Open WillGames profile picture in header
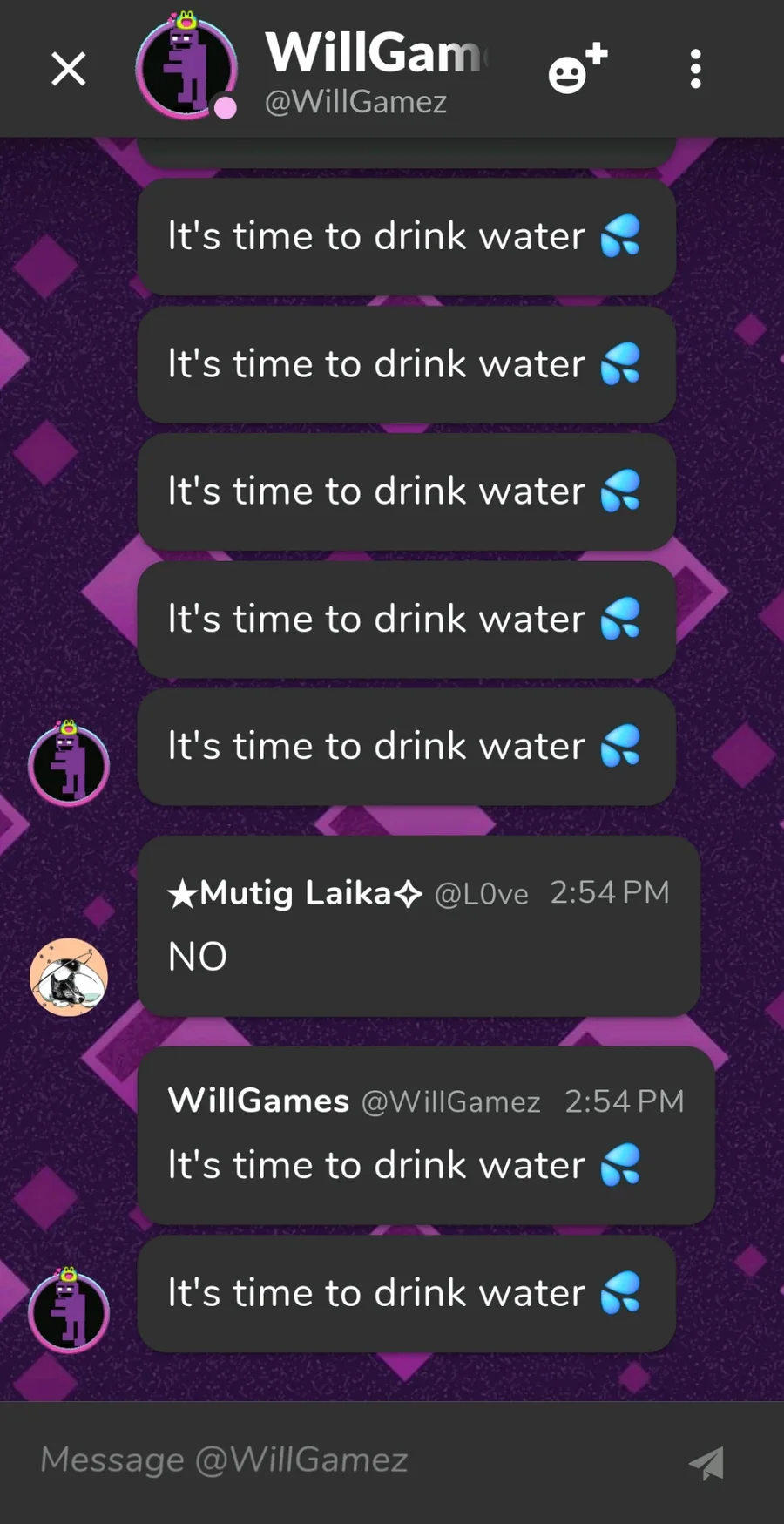 (186, 67)
